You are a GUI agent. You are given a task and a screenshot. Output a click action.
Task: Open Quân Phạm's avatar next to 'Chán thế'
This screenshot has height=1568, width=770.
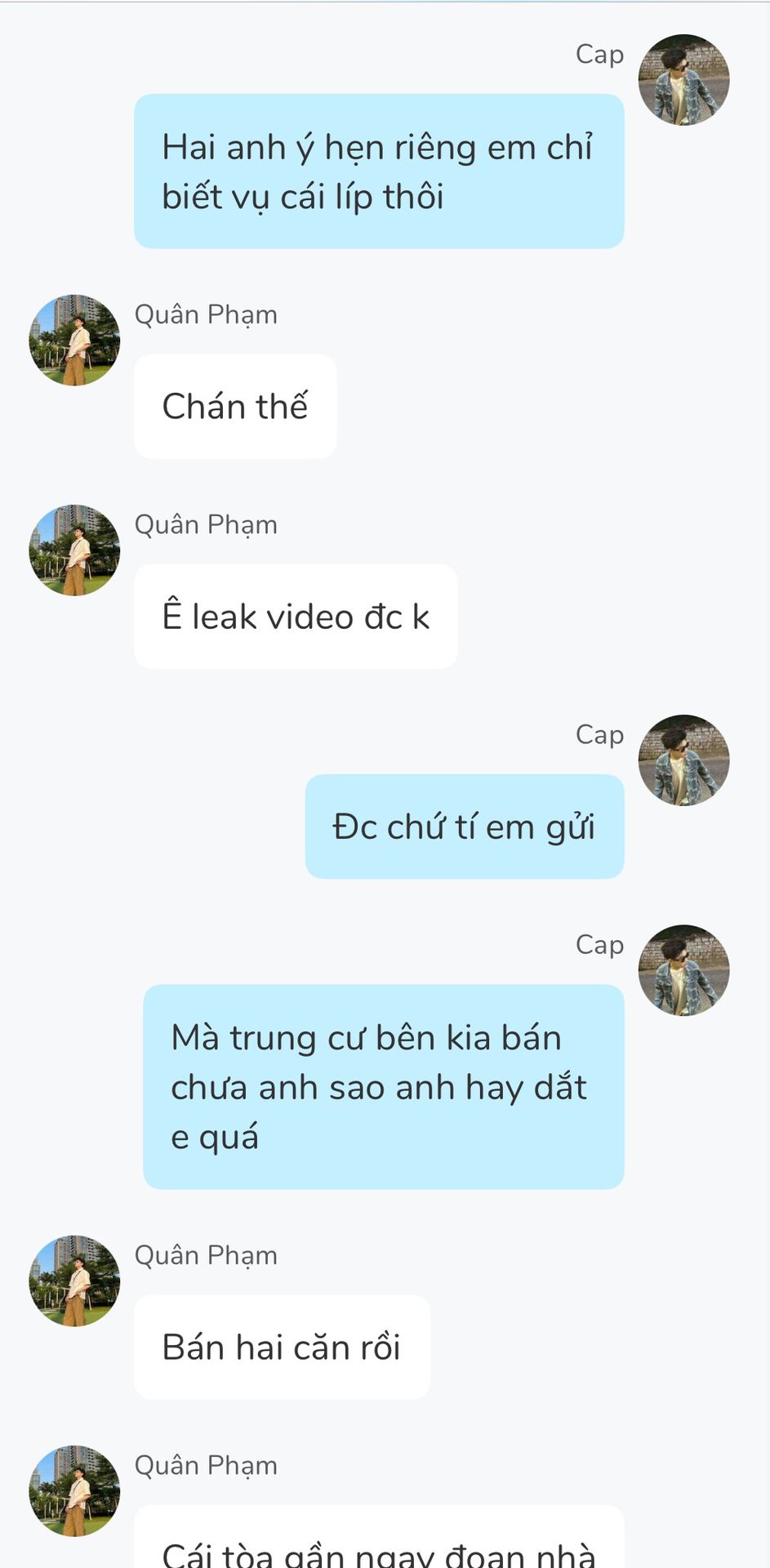tap(74, 341)
